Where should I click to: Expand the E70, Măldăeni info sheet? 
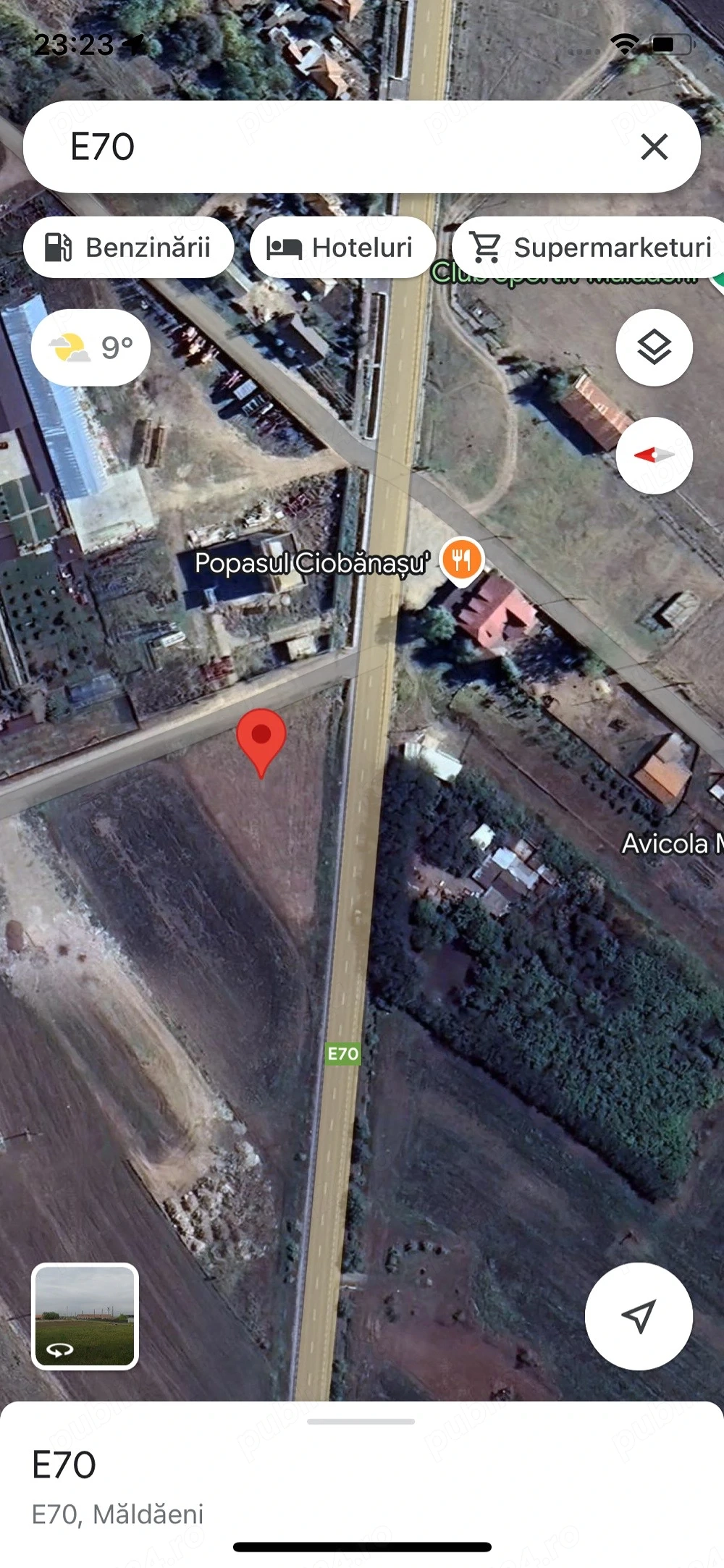[x=361, y=1422]
